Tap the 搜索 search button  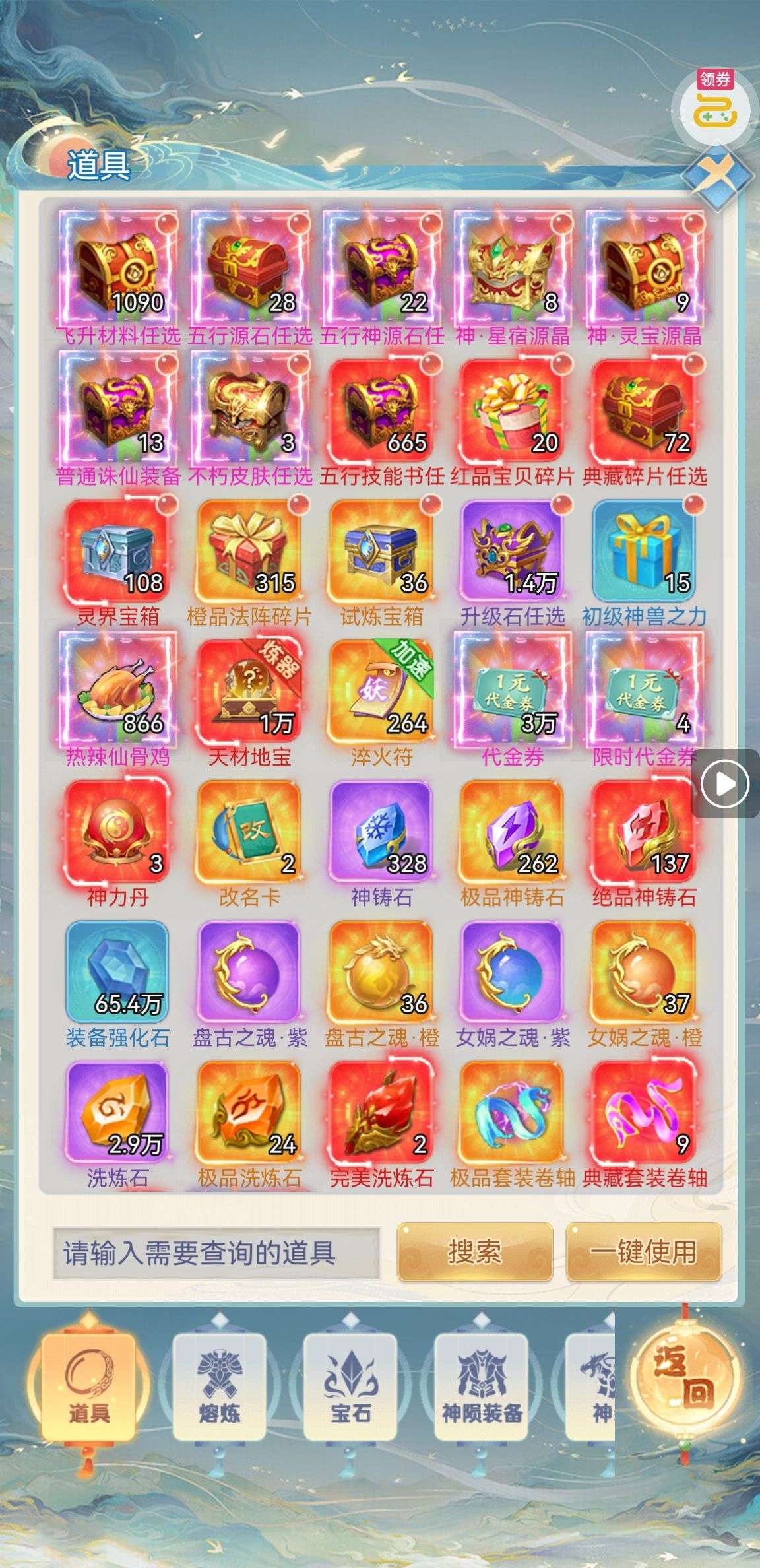[x=475, y=1252]
